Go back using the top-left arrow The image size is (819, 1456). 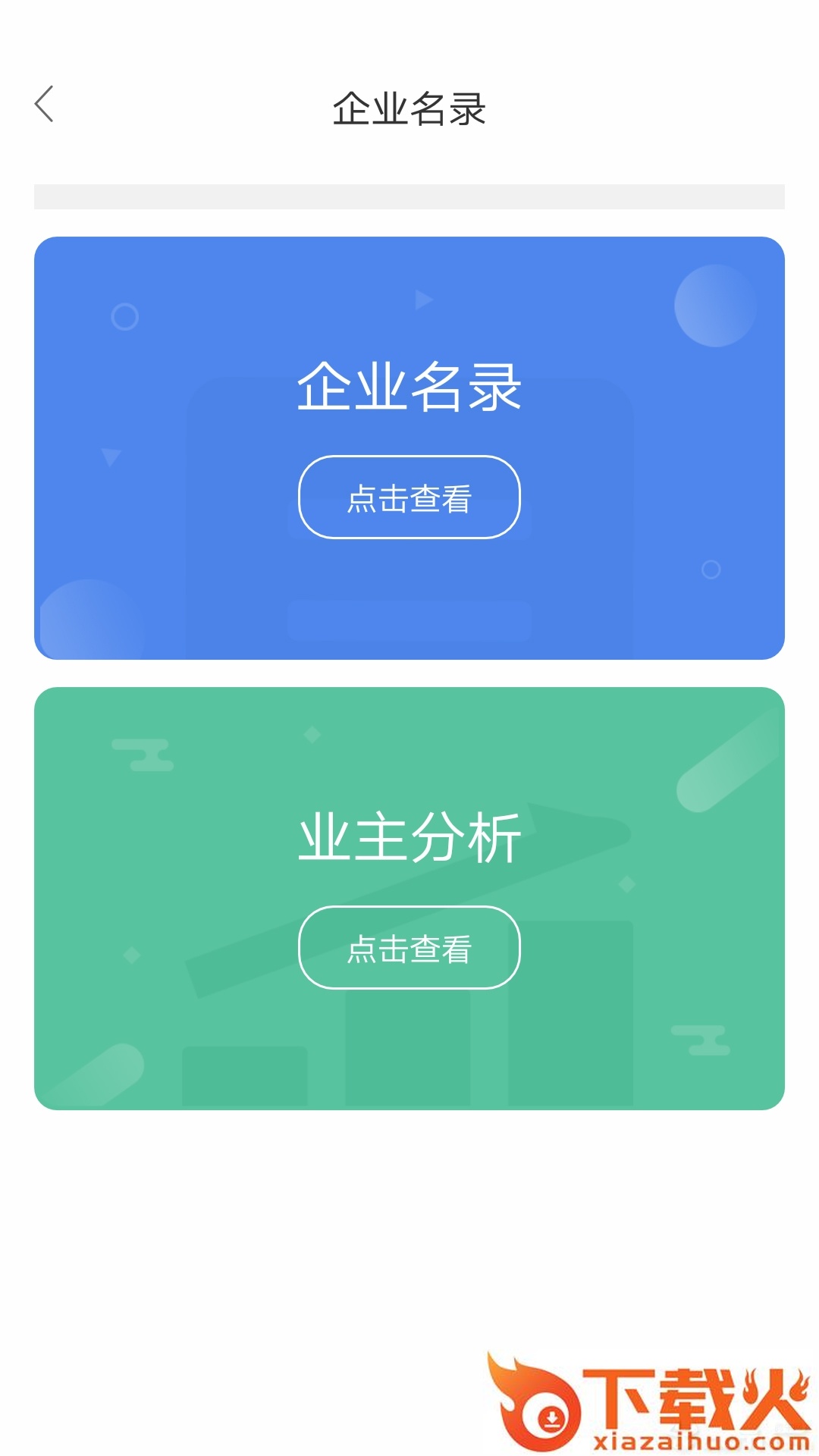tap(44, 104)
